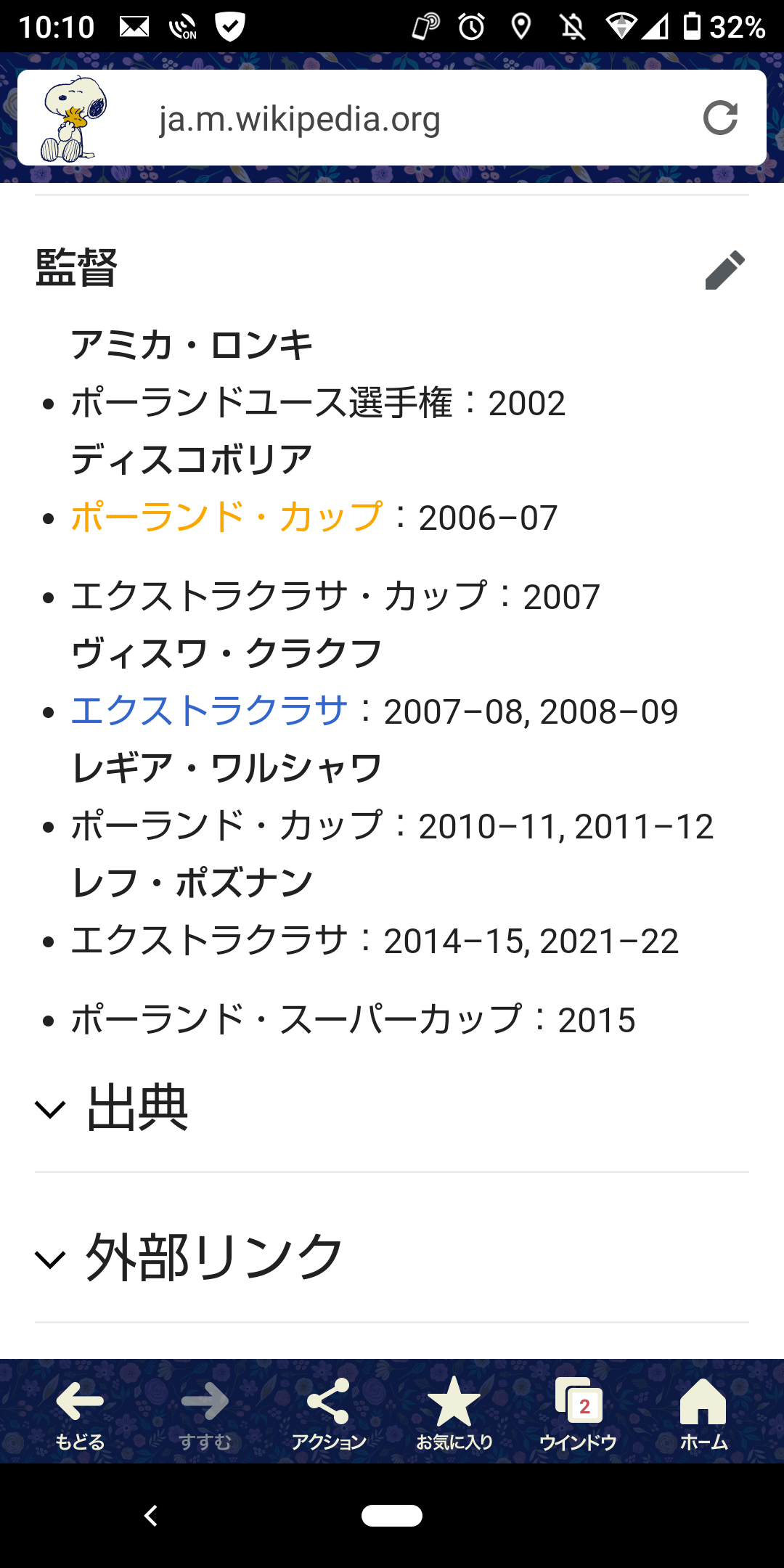Open the blue エクストラクラサ link

209,711
